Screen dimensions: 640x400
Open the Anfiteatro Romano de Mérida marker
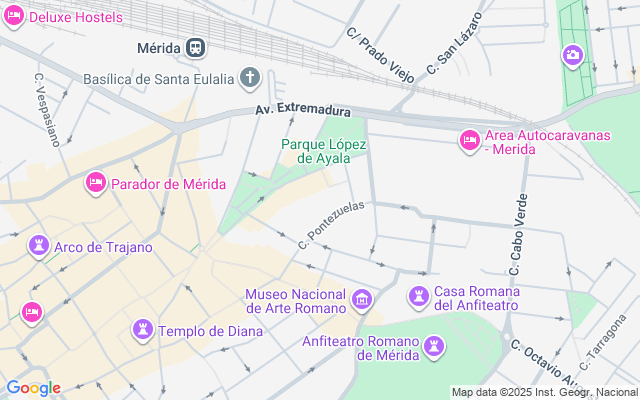(433, 347)
